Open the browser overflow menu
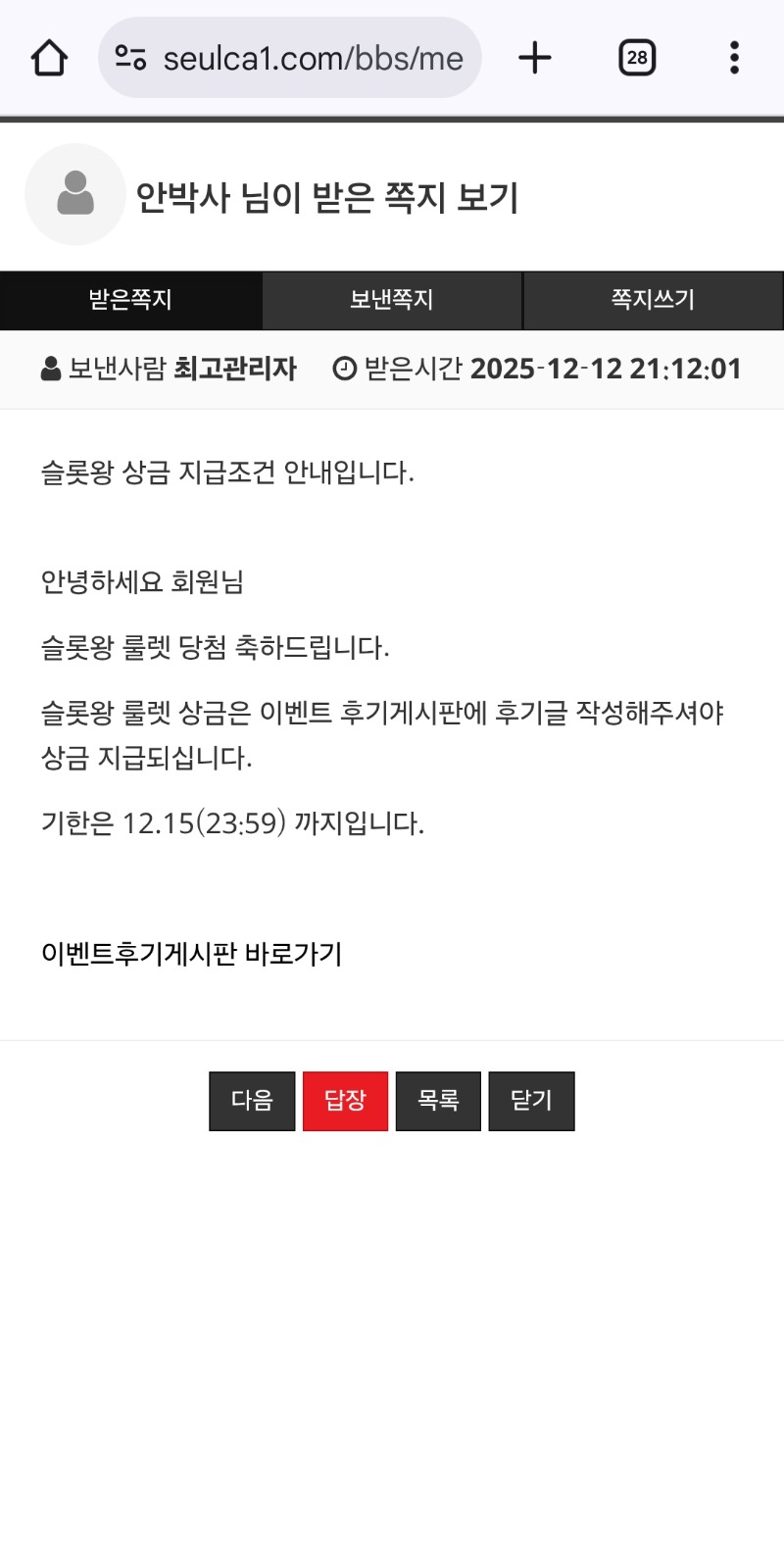Screen dimensions: 784x1541 click(x=734, y=58)
